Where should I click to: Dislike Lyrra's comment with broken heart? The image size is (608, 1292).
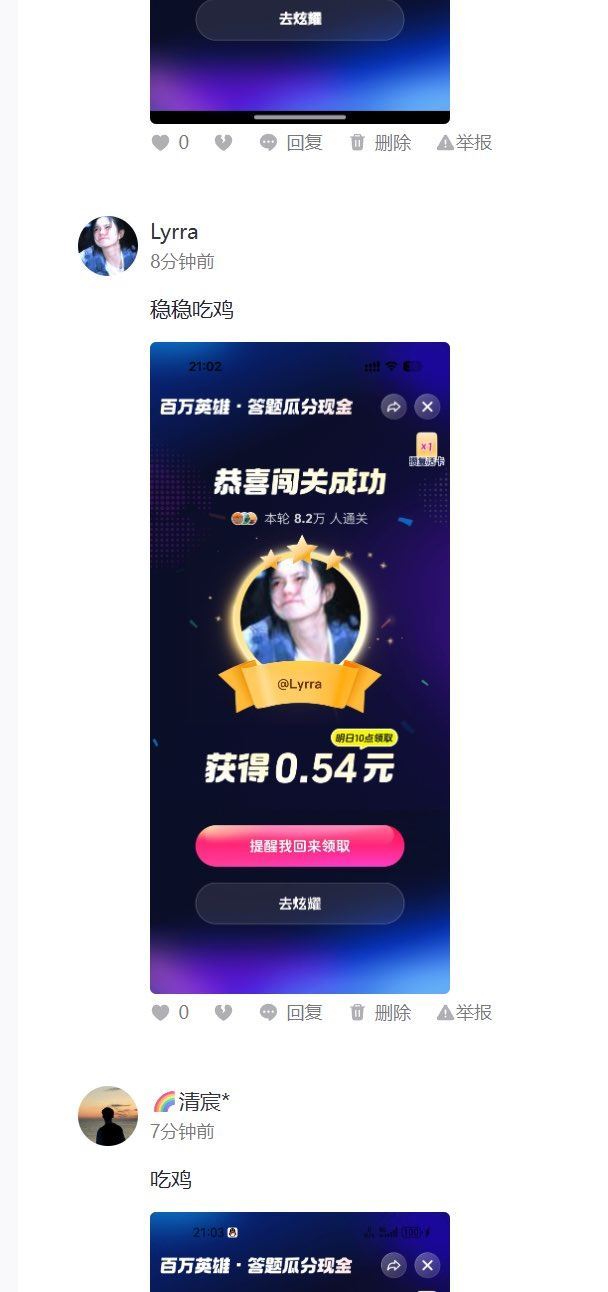coord(223,1012)
